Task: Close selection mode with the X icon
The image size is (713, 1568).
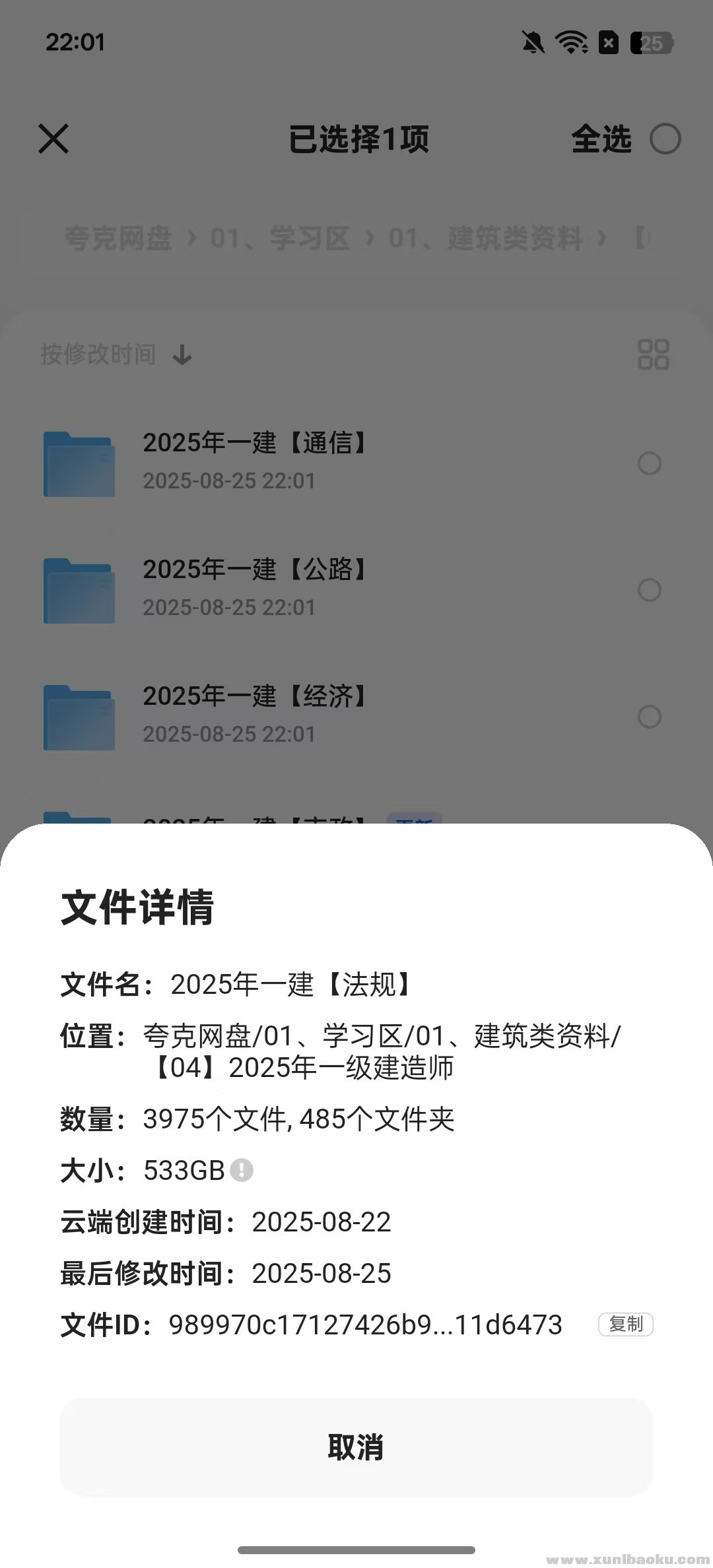Action: 53,139
